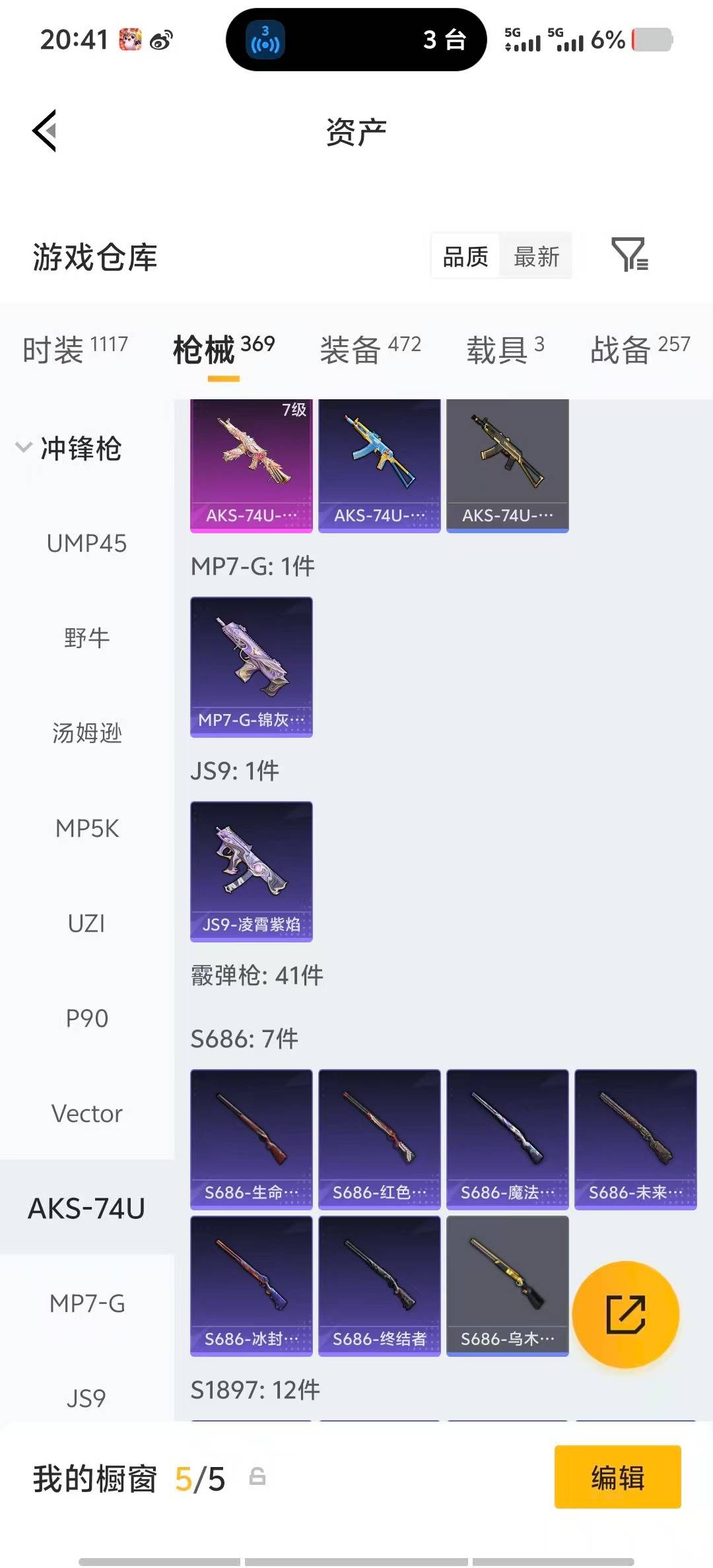Select the AKS-74U category in sidebar

coord(86,1208)
